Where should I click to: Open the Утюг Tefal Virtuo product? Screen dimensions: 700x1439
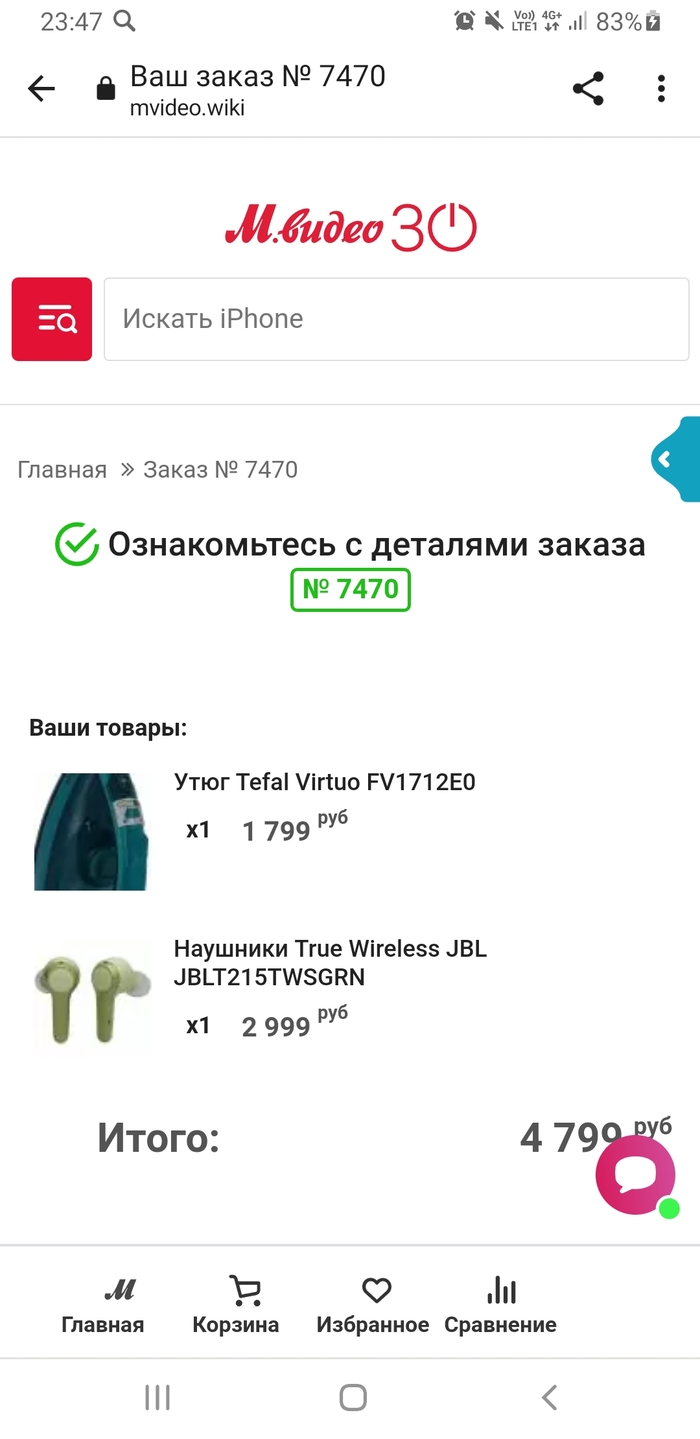[x=324, y=782]
